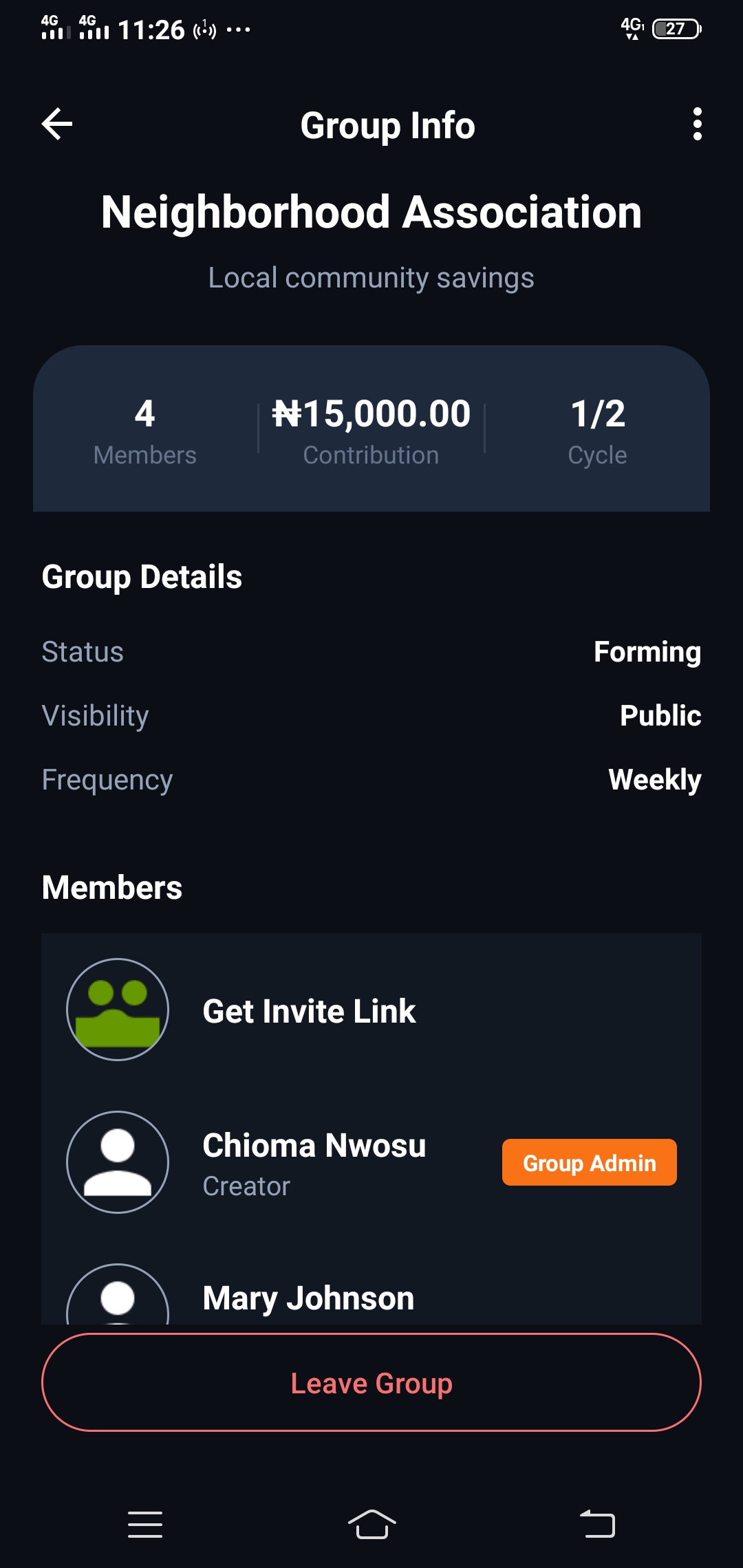Tap the Neighborhood Association group title
The height and width of the screenshot is (1568, 743).
pos(371,212)
